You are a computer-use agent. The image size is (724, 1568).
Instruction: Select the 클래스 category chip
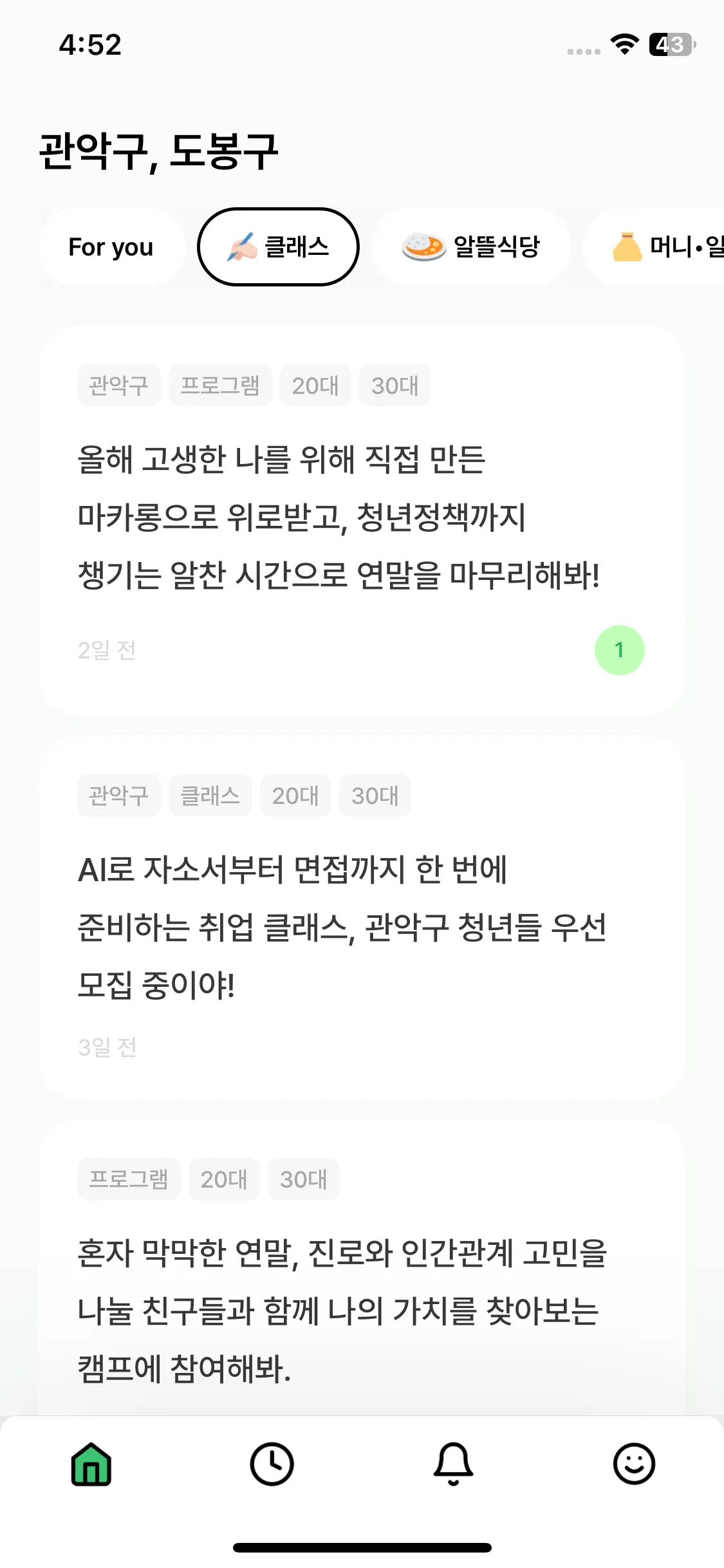(x=278, y=247)
